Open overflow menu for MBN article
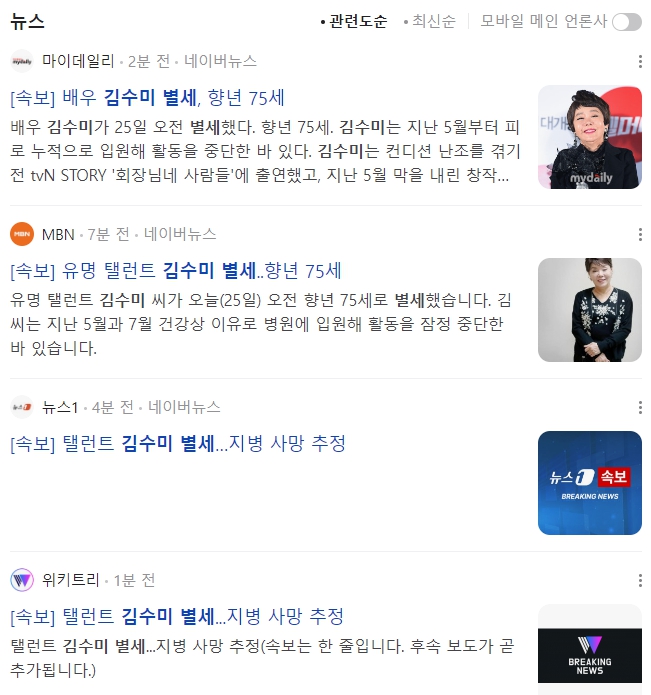 point(640,235)
